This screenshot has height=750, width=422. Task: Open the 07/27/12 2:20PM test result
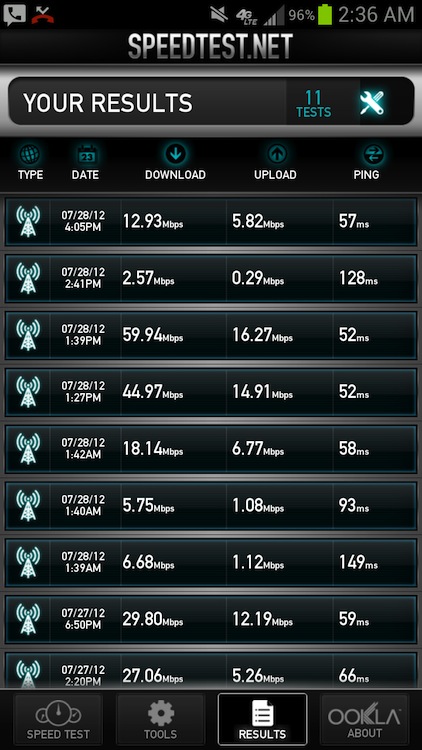[211, 671]
